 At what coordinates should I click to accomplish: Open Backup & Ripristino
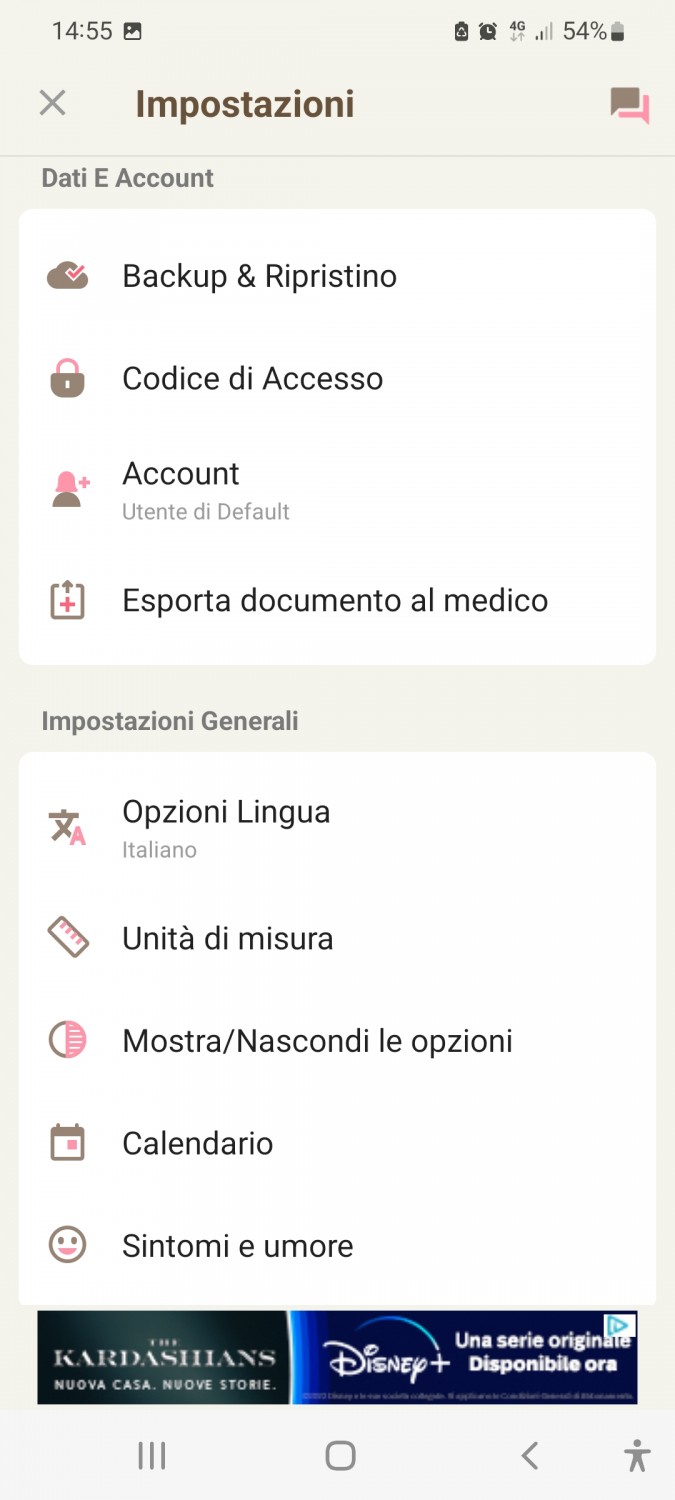pyautogui.click(x=337, y=276)
